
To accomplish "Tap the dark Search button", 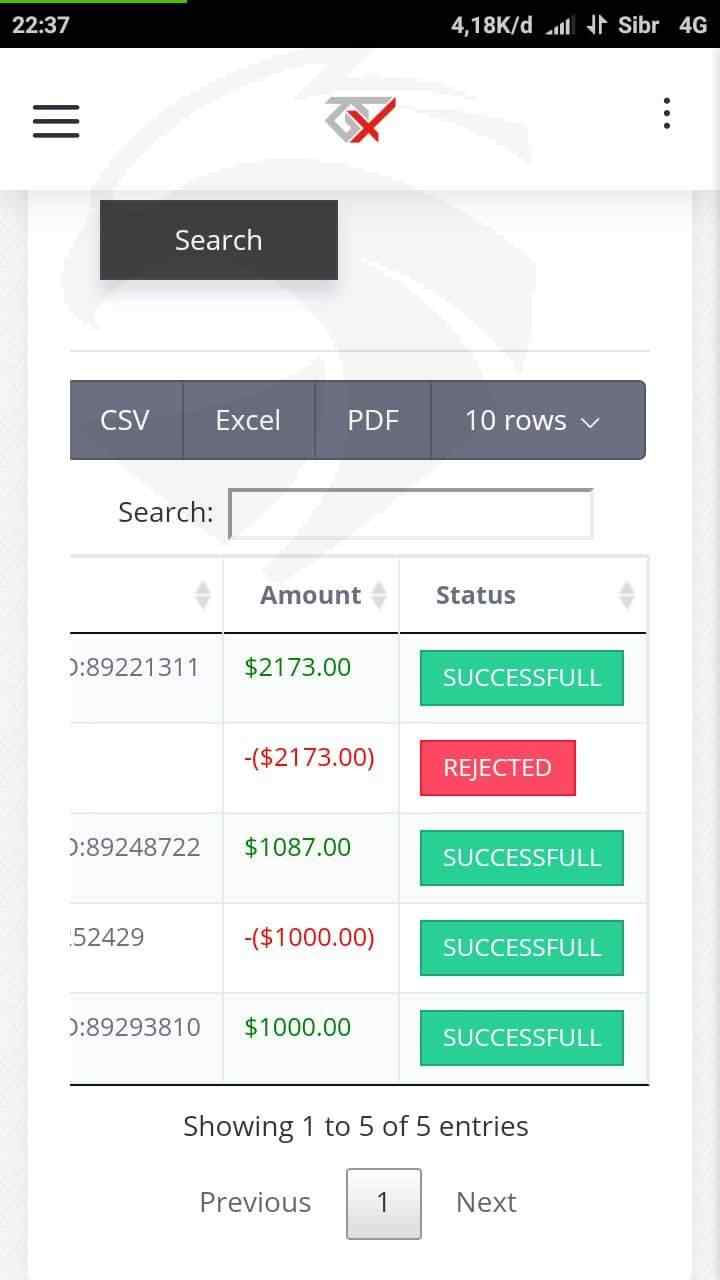I will pos(219,240).
